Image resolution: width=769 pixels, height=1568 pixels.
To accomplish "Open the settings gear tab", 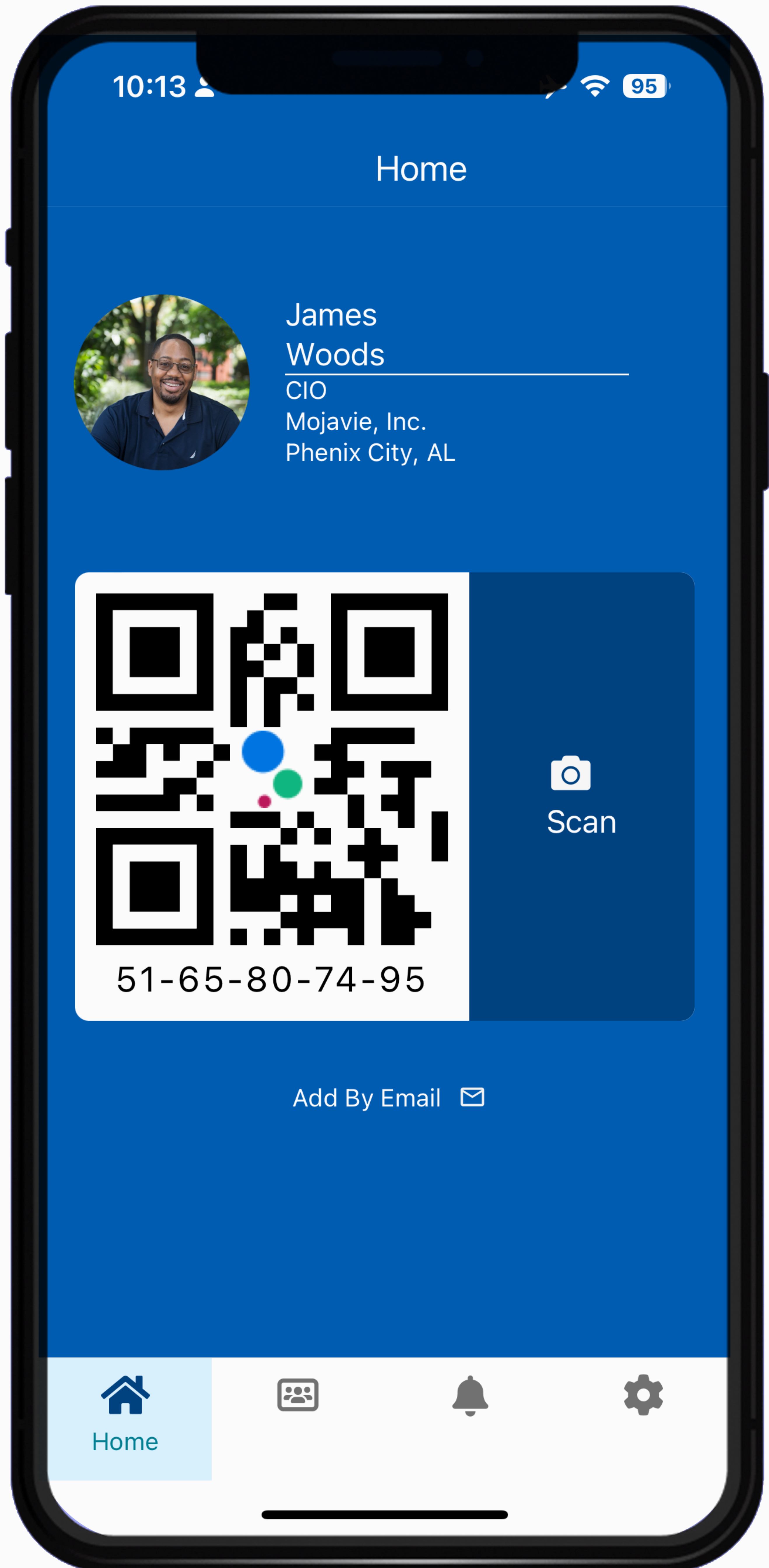I will coord(643,1394).
